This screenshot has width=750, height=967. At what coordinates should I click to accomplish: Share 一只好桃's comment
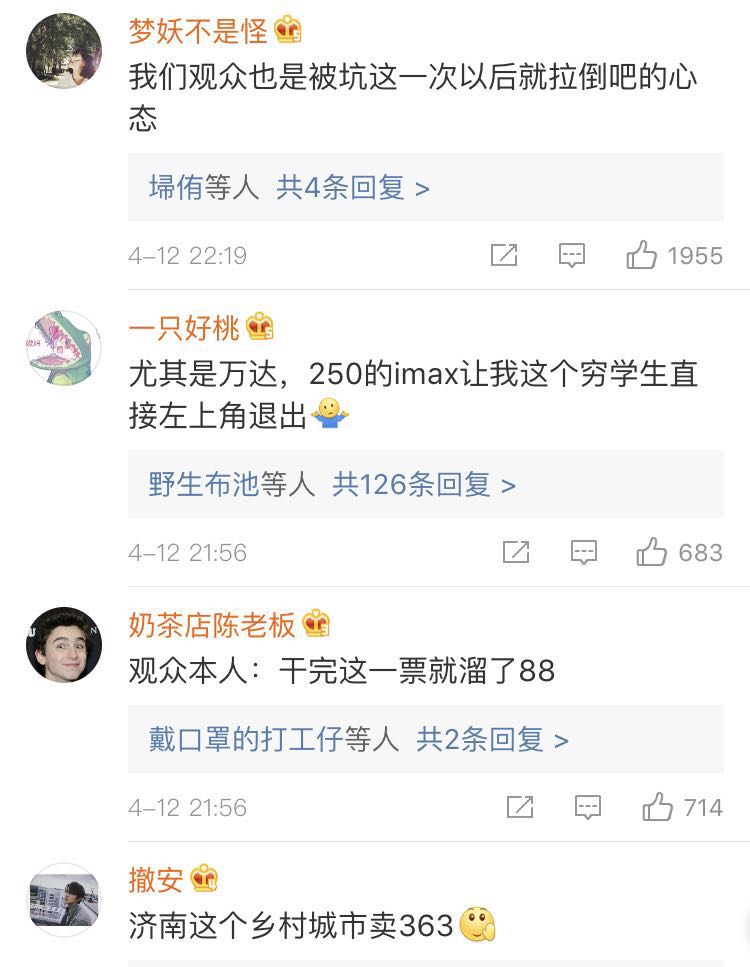pyautogui.click(x=515, y=552)
